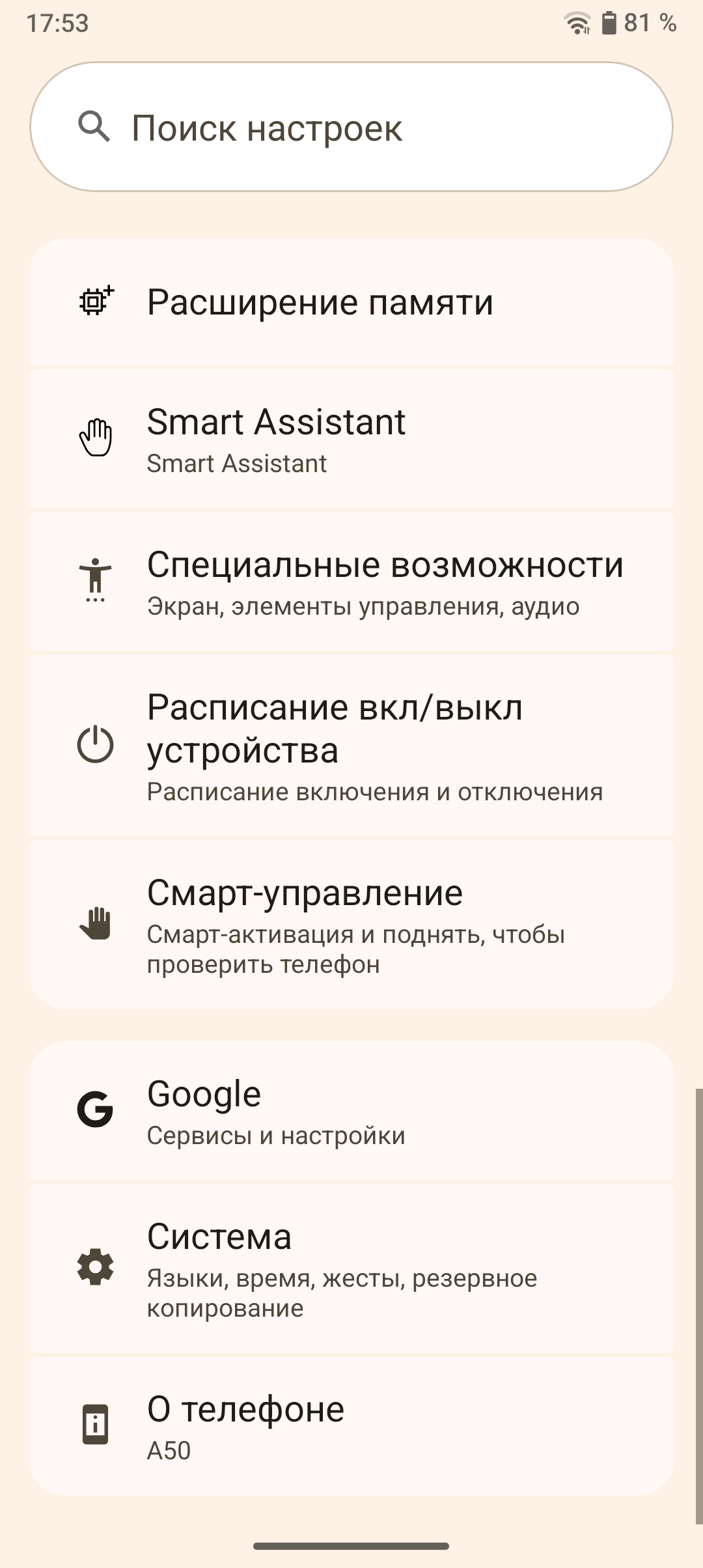View О телефоне details

[351, 1426]
